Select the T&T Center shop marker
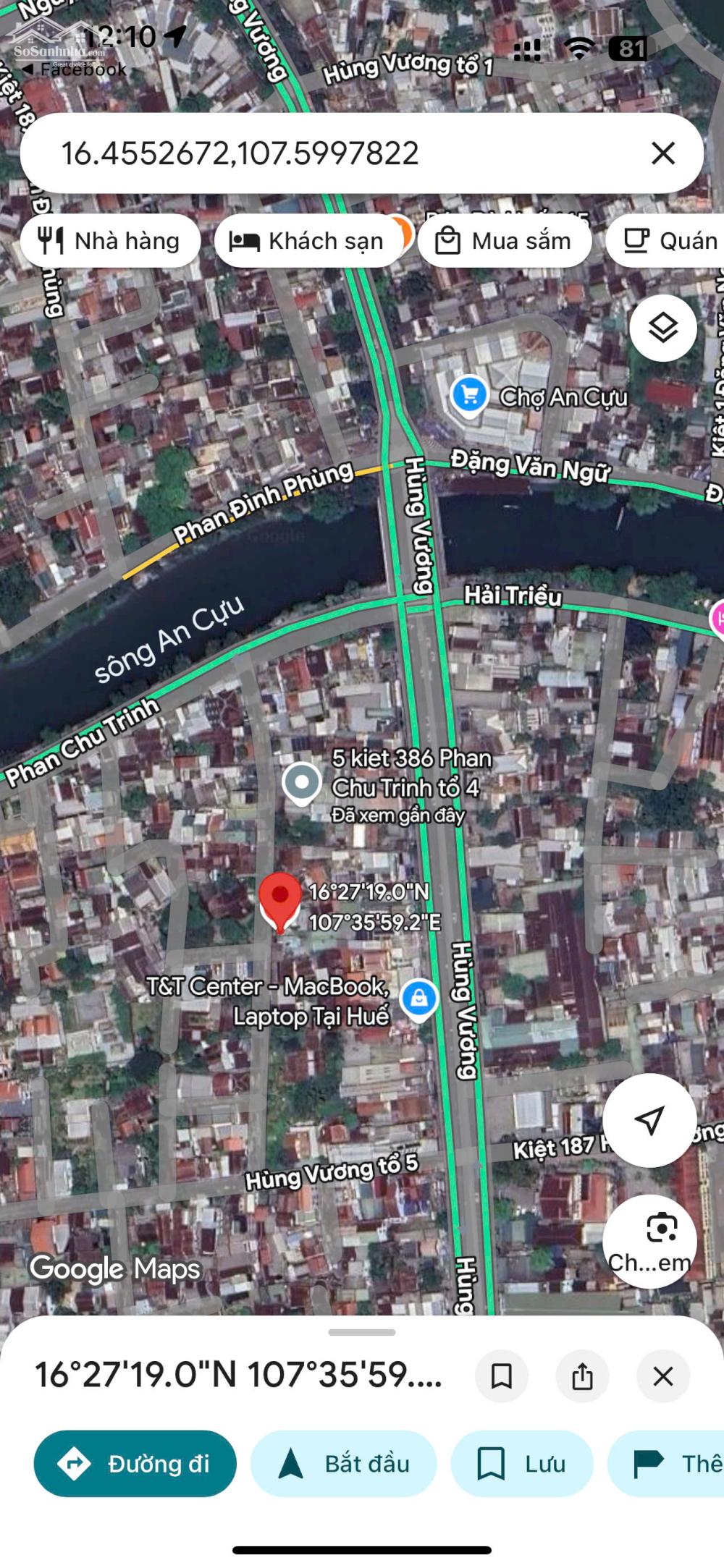 (419, 999)
